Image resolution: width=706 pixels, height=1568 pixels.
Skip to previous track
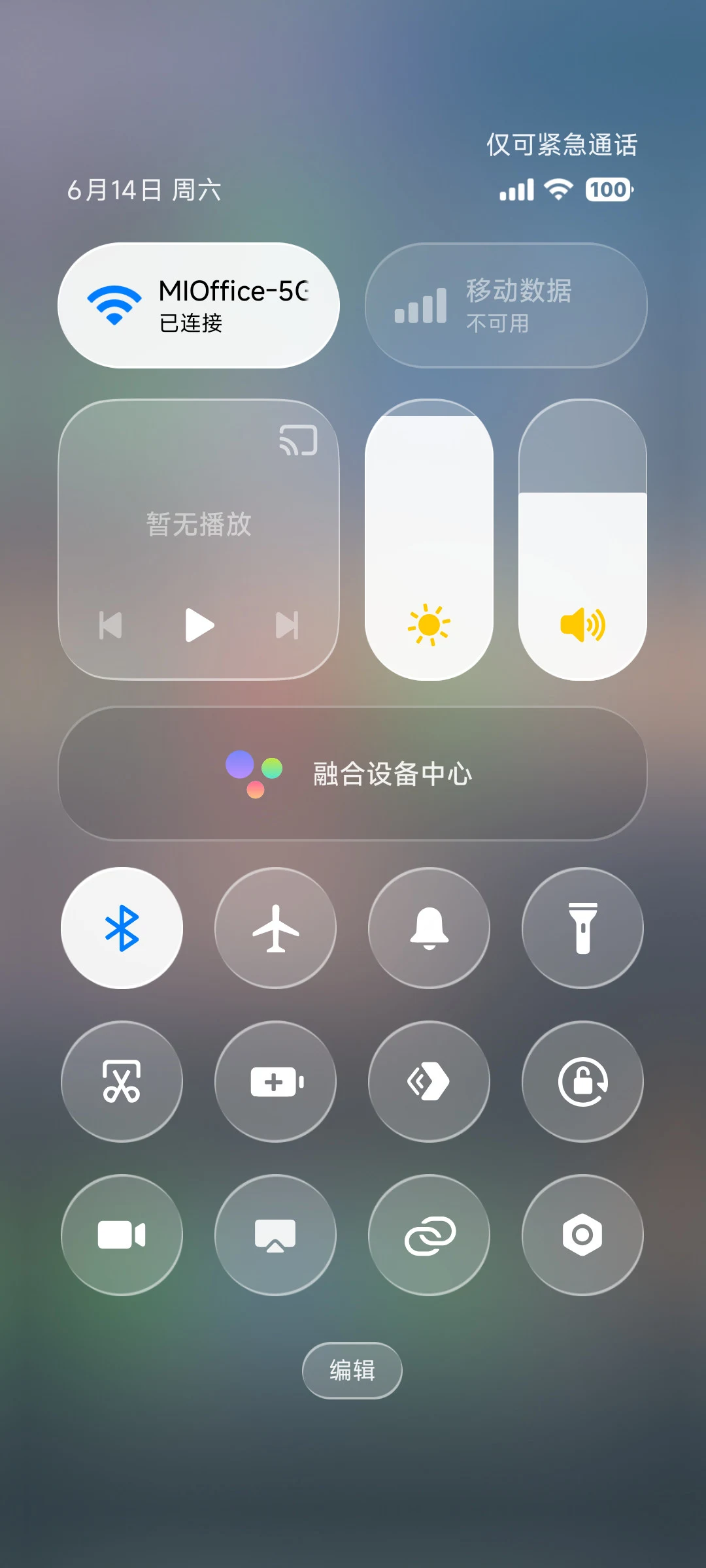pyautogui.click(x=110, y=625)
